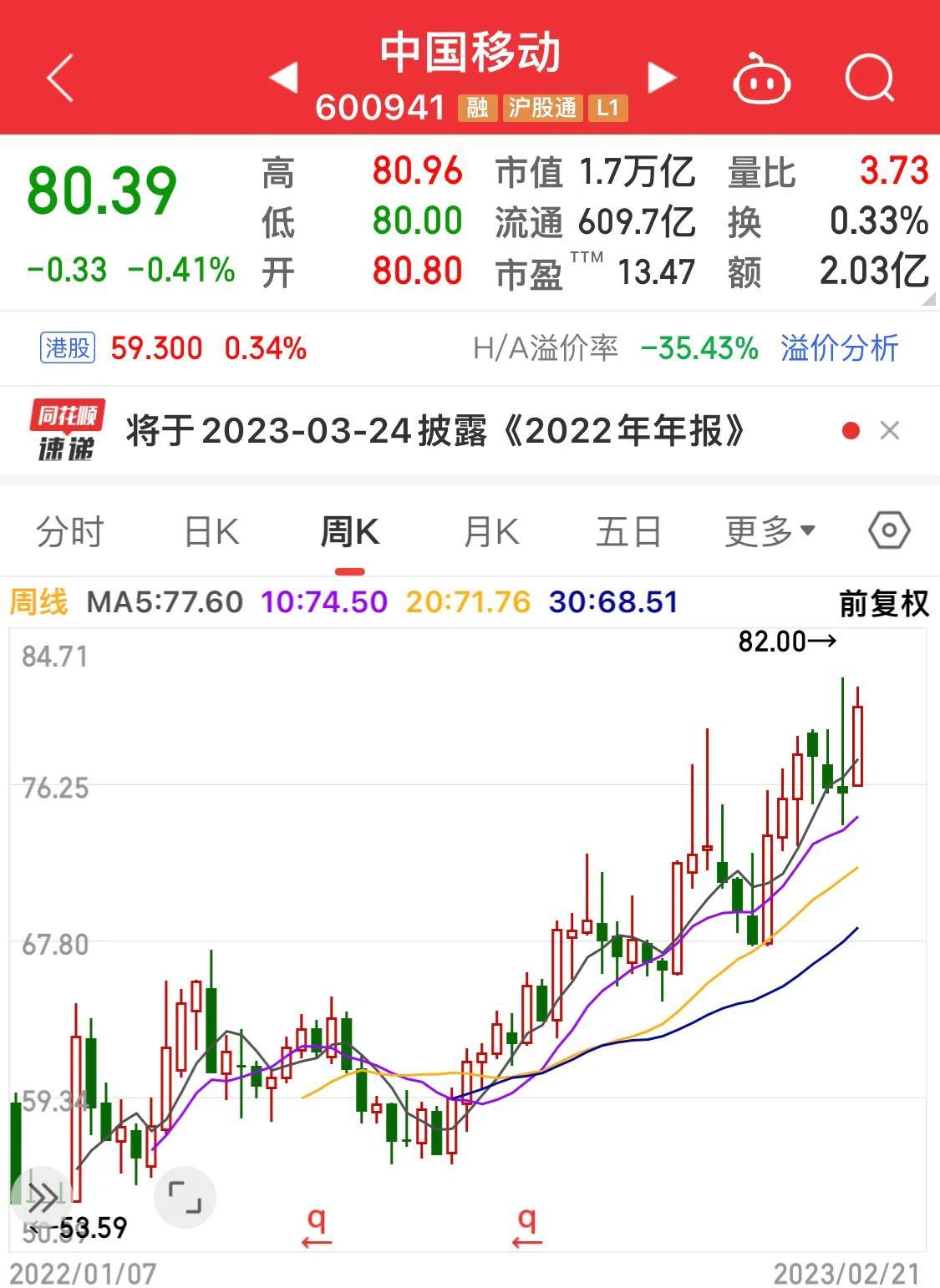Go back using the top-left arrow
Image resolution: width=940 pixels, height=1288 pixels.
tap(60, 79)
